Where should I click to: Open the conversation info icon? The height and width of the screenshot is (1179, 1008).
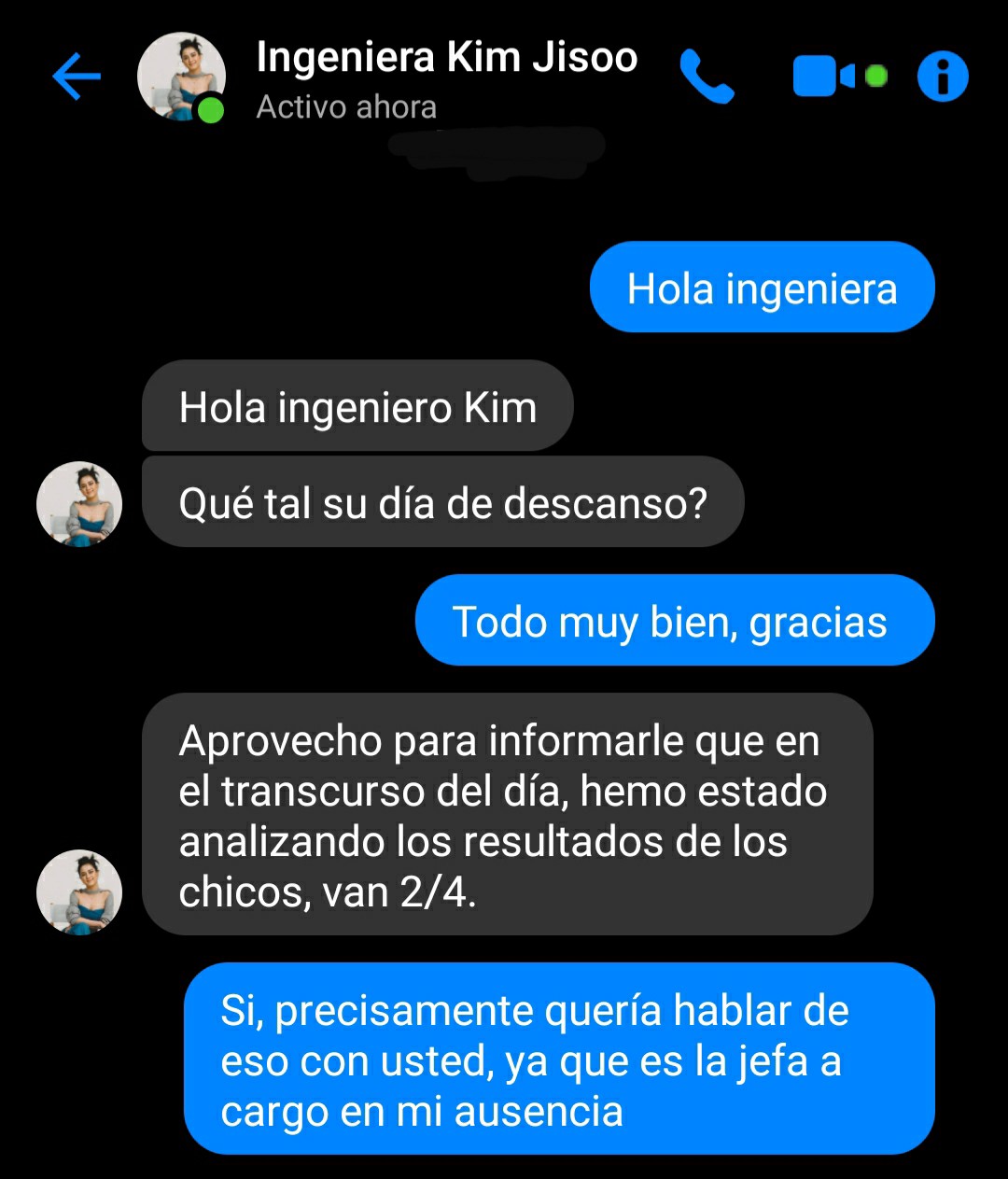point(943,77)
